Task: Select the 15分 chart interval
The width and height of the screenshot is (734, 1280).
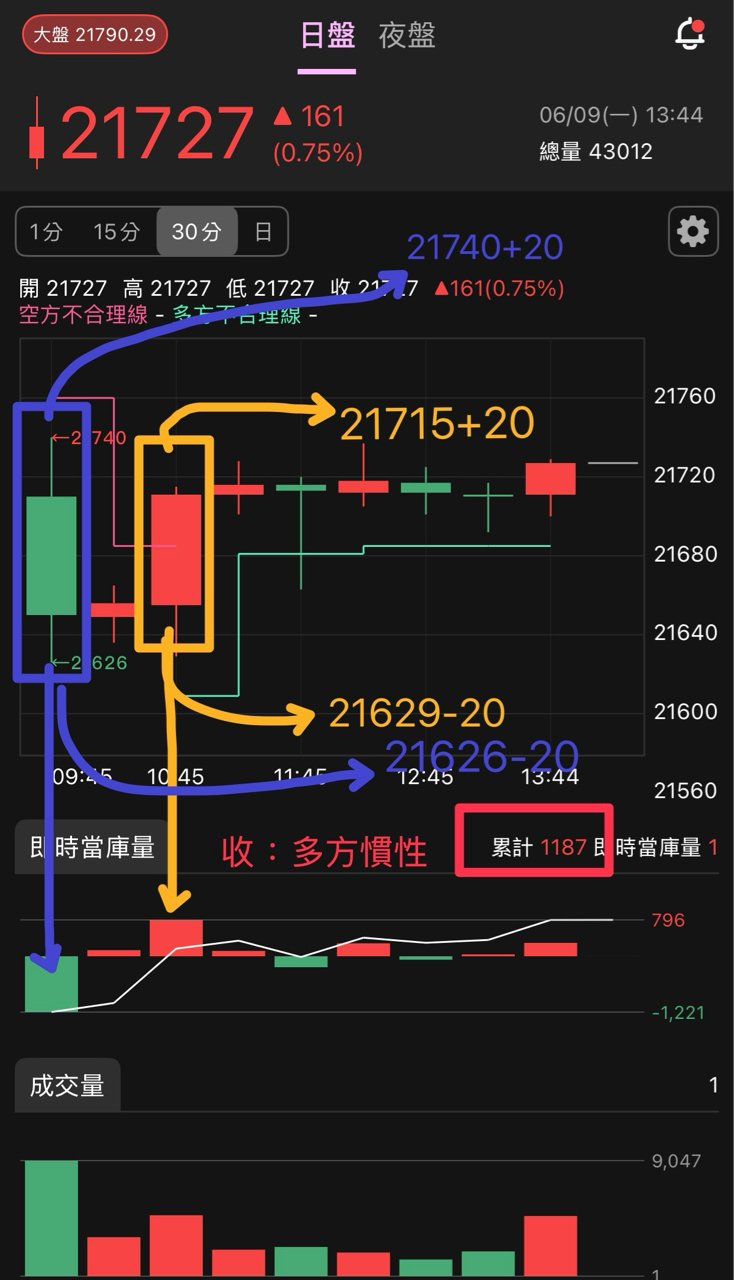Action: pos(116,232)
